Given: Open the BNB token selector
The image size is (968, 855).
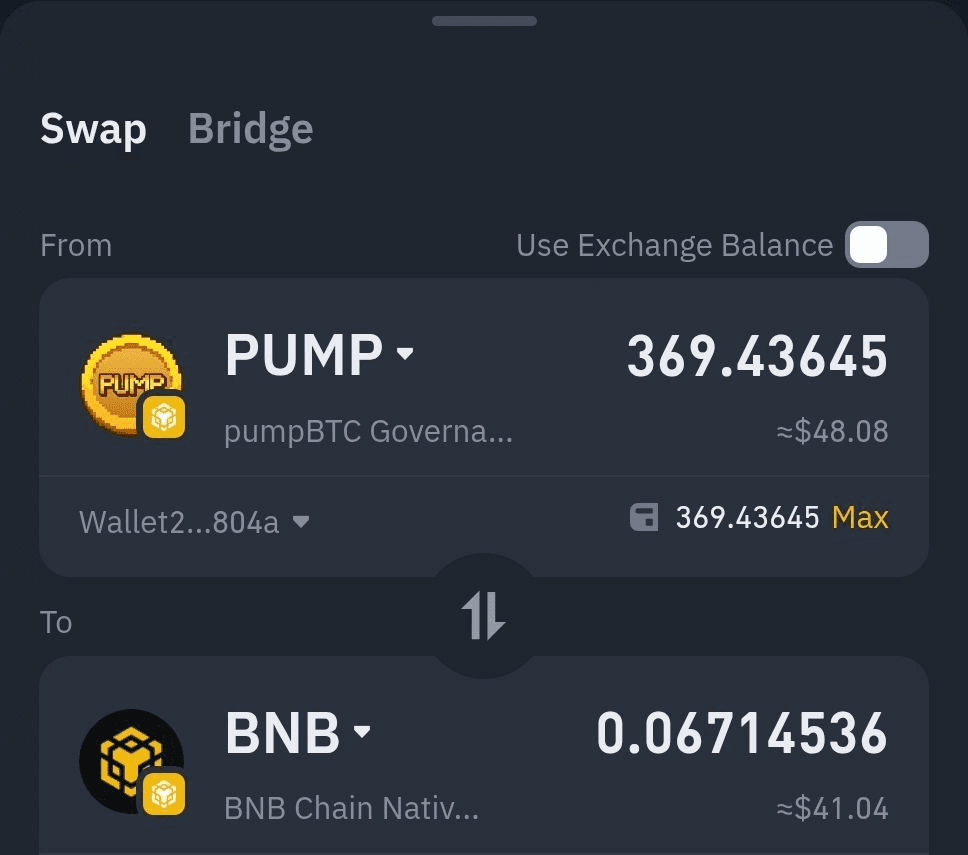Looking at the screenshot, I should pyautogui.click(x=298, y=733).
